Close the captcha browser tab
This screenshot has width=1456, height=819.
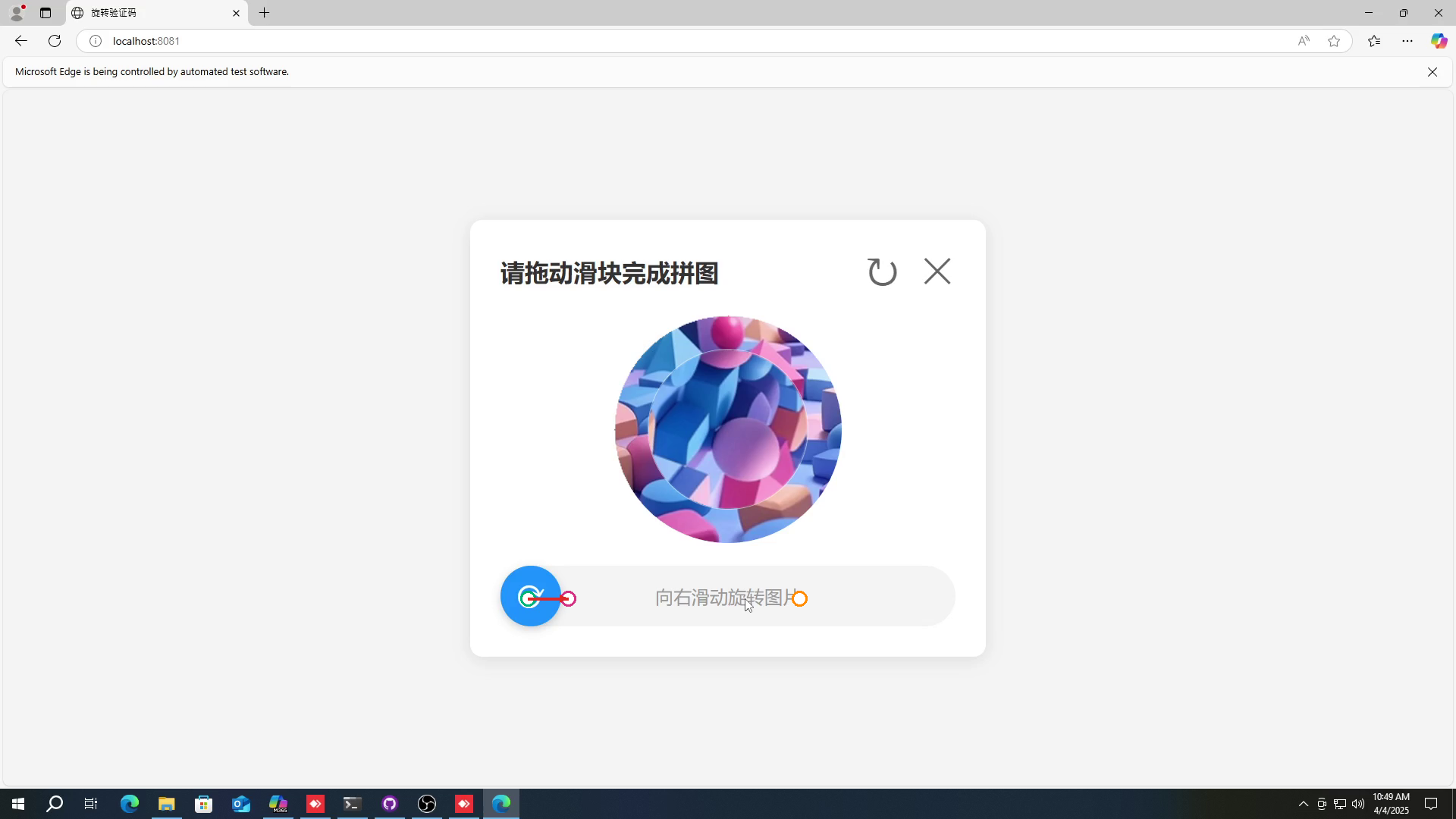click(x=236, y=13)
